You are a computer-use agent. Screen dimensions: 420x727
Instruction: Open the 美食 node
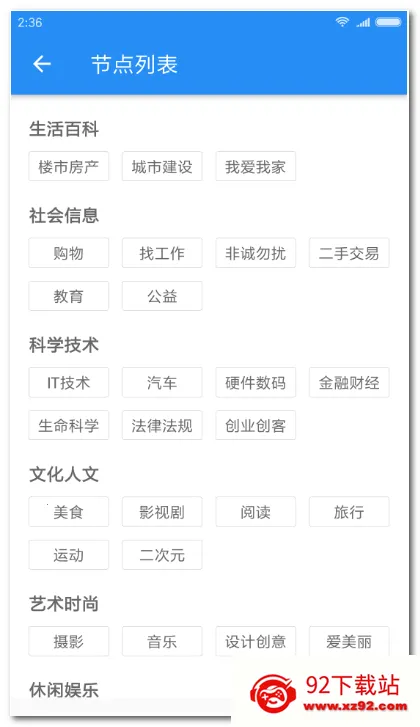tap(69, 512)
